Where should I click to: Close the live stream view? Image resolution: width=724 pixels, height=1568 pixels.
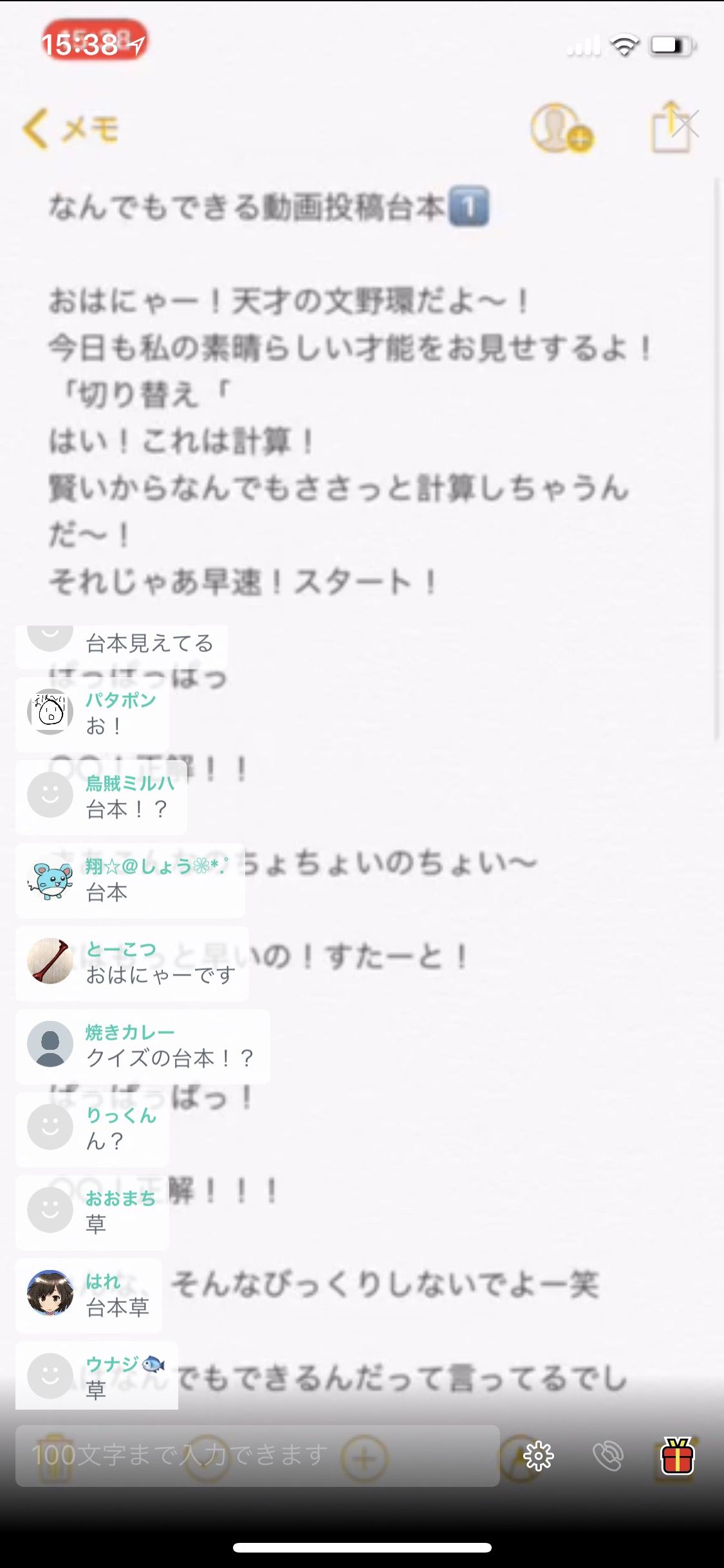pyautogui.click(x=686, y=124)
